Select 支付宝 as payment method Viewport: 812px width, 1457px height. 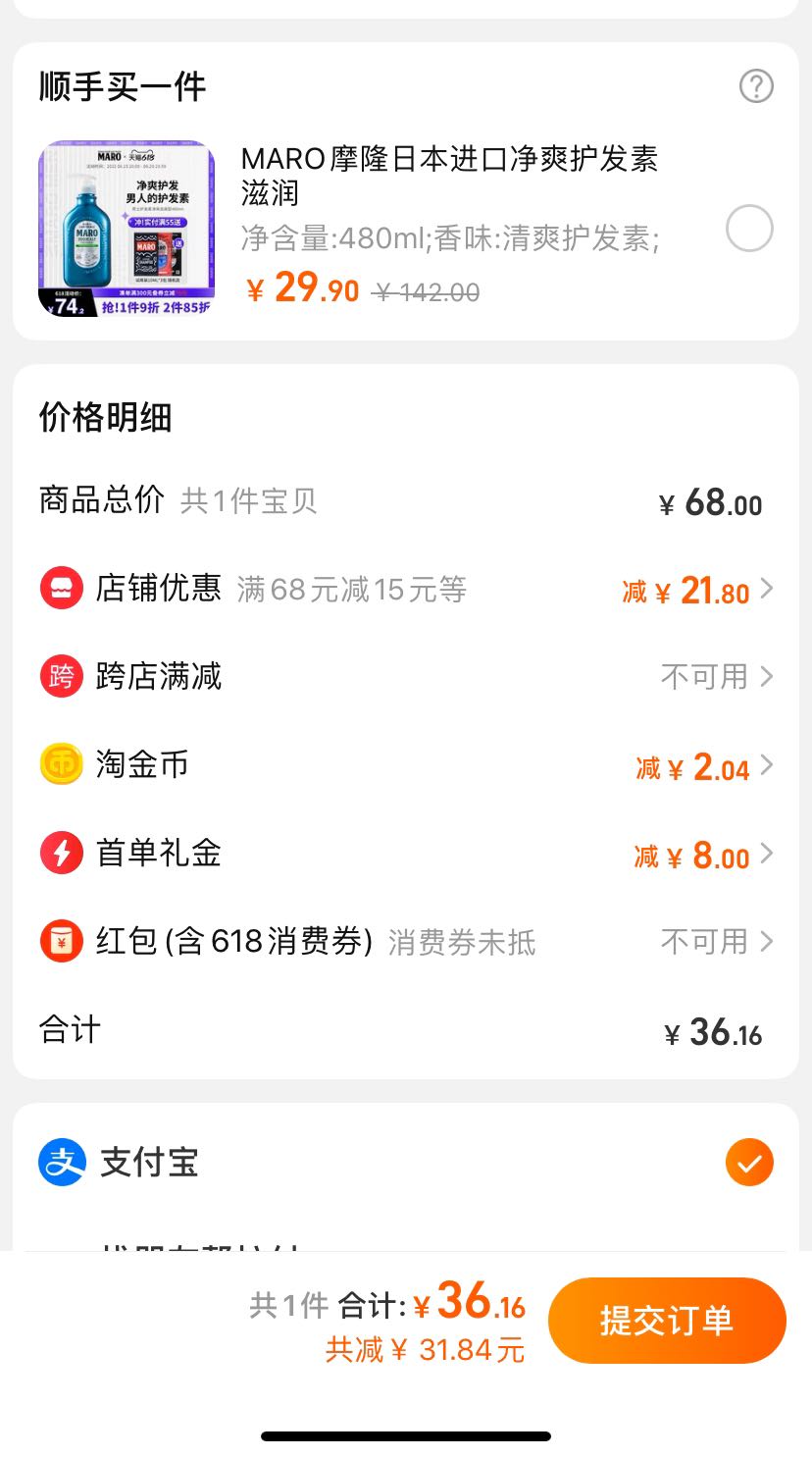point(406,1163)
